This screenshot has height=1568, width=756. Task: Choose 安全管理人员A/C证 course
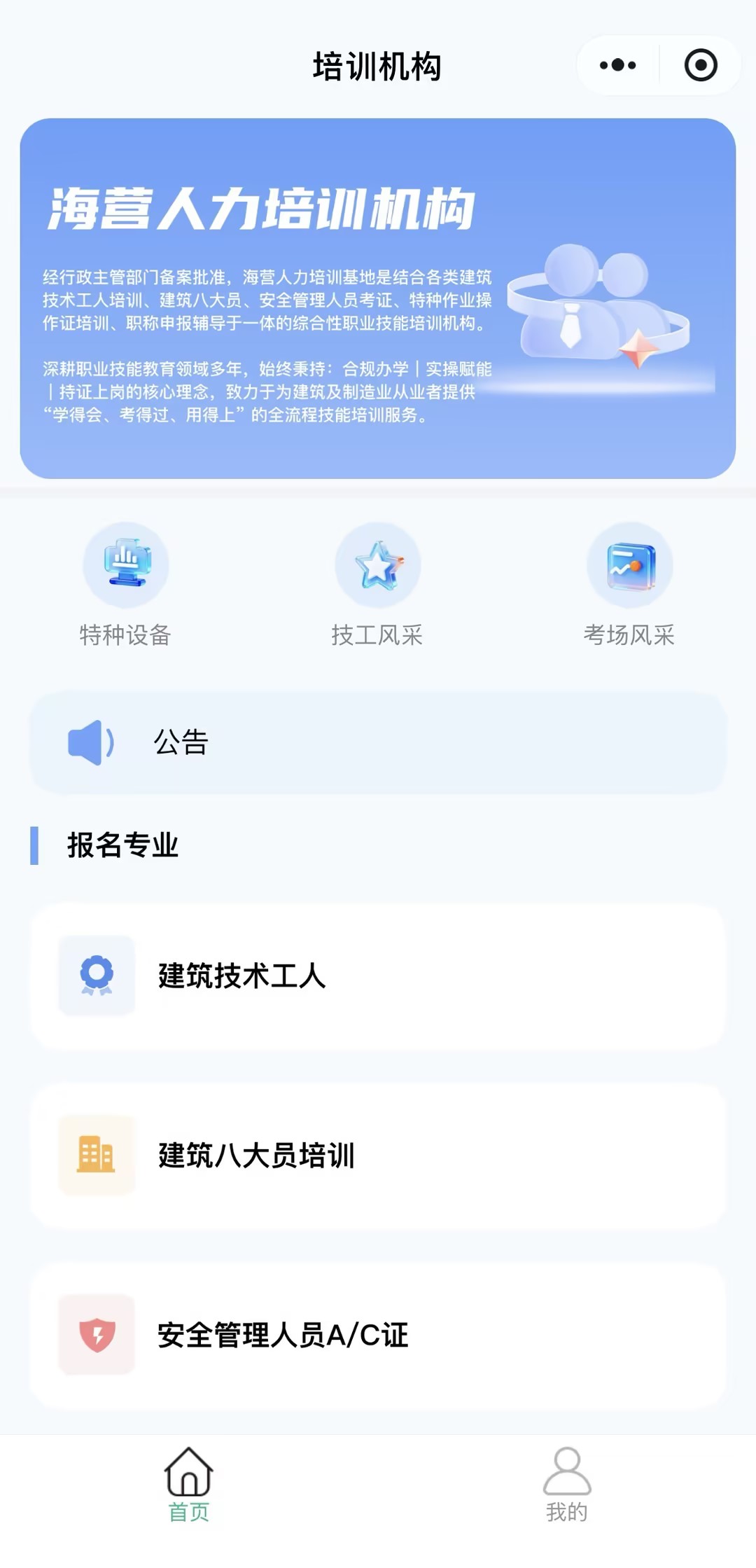tap(377, 1335)
